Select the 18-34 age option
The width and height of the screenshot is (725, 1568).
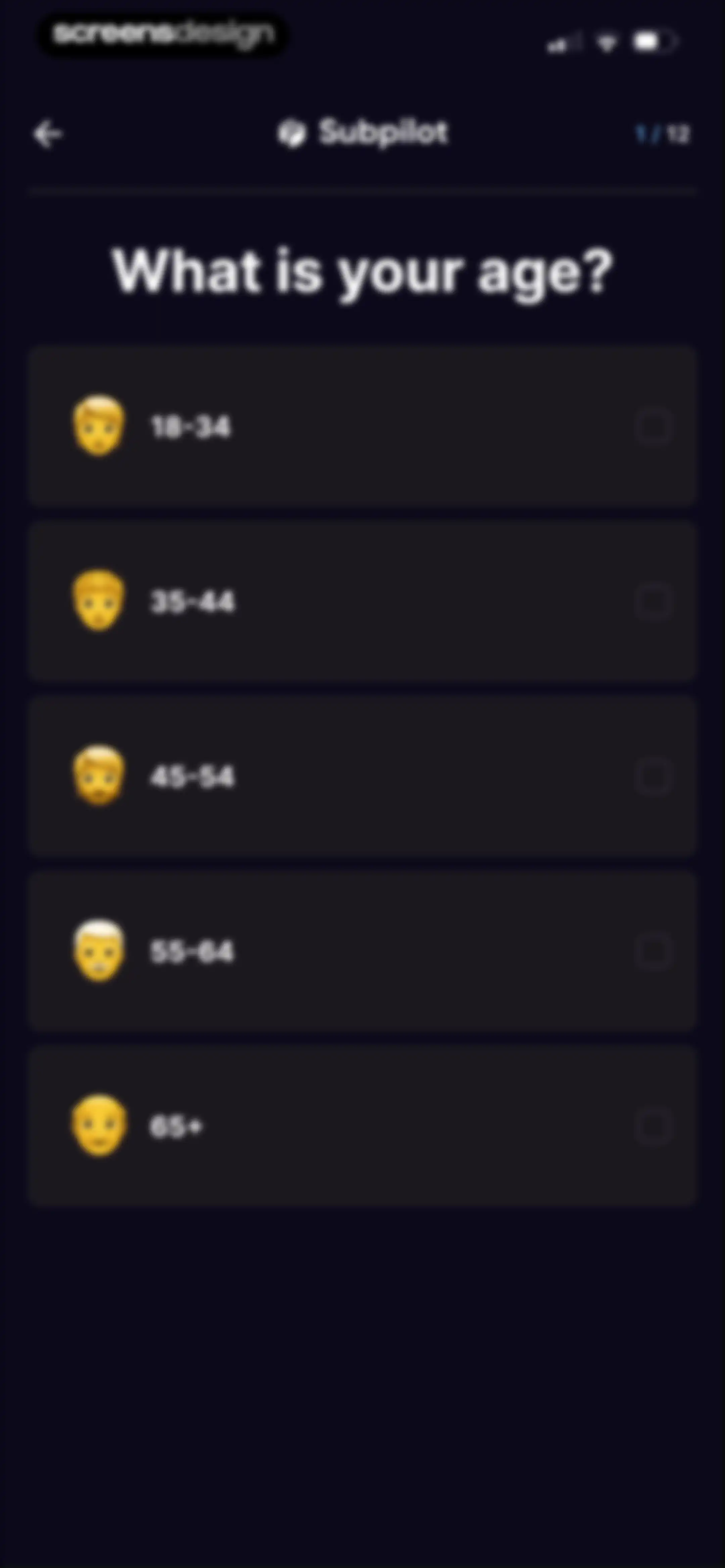[362, 425]
